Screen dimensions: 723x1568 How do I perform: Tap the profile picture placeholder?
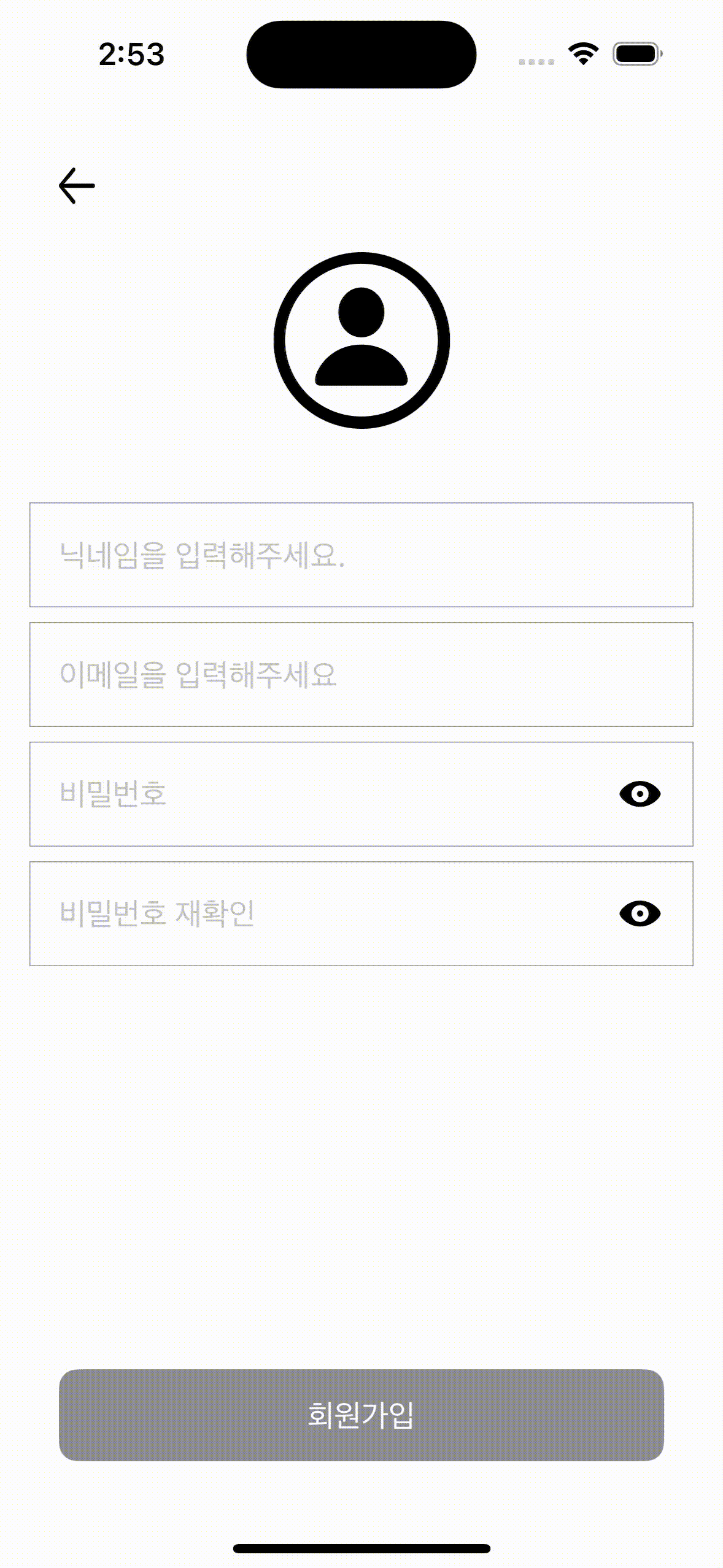(x=361, y=340)
